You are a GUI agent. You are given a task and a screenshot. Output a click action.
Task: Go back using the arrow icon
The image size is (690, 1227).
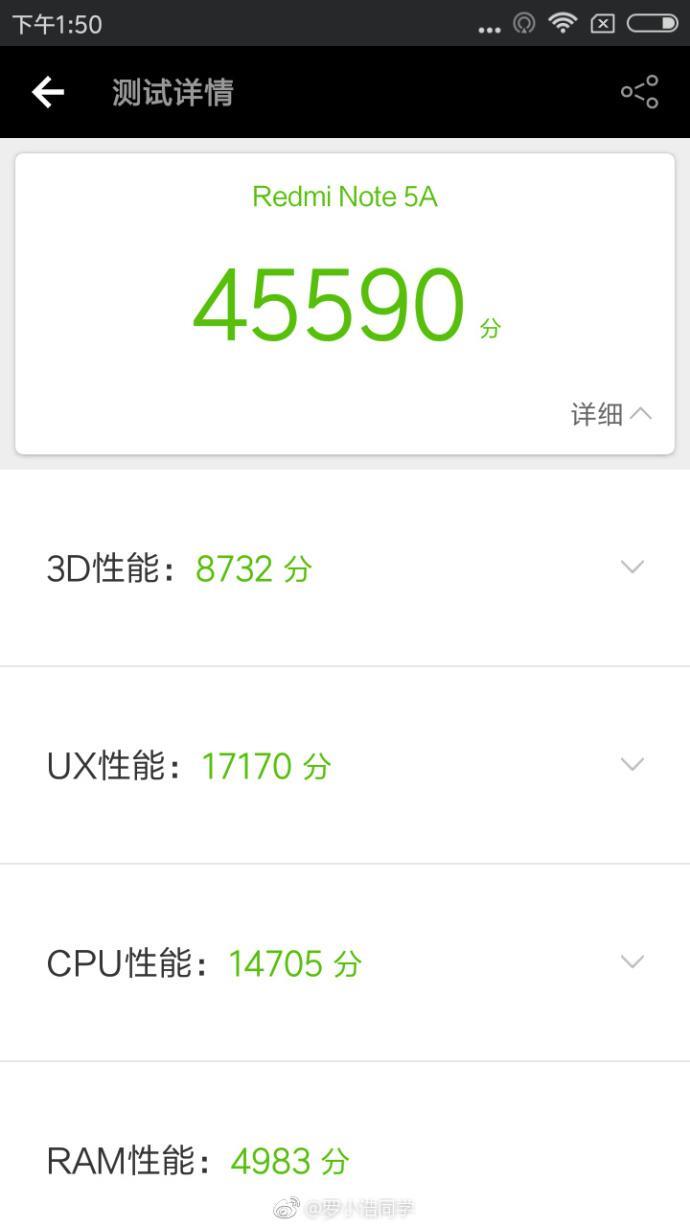coord(47,93)
